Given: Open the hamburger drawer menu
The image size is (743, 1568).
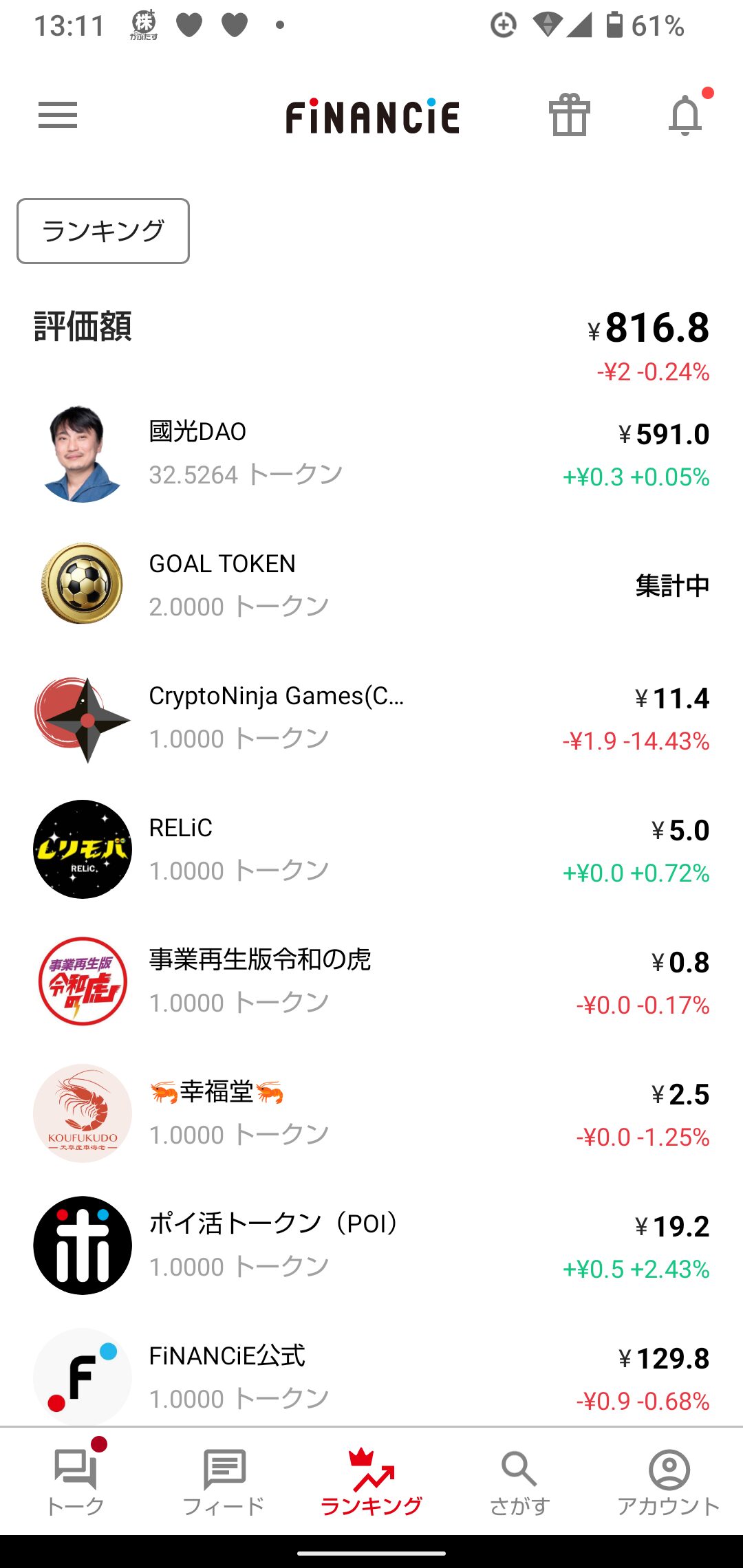Looking at the screenshot, I should pos(58,115).
